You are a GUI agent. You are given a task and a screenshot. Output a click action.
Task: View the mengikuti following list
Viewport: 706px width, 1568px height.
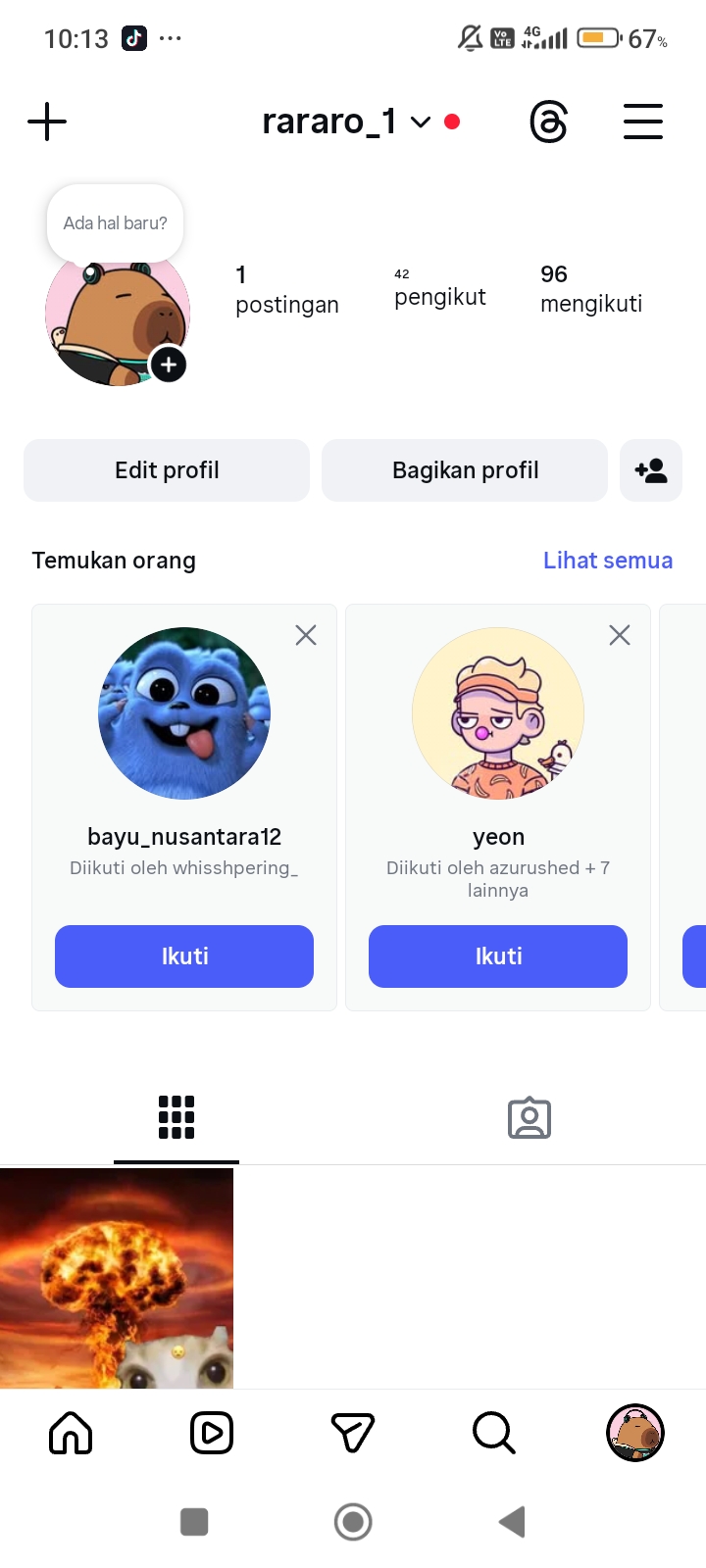coord(590,289)
